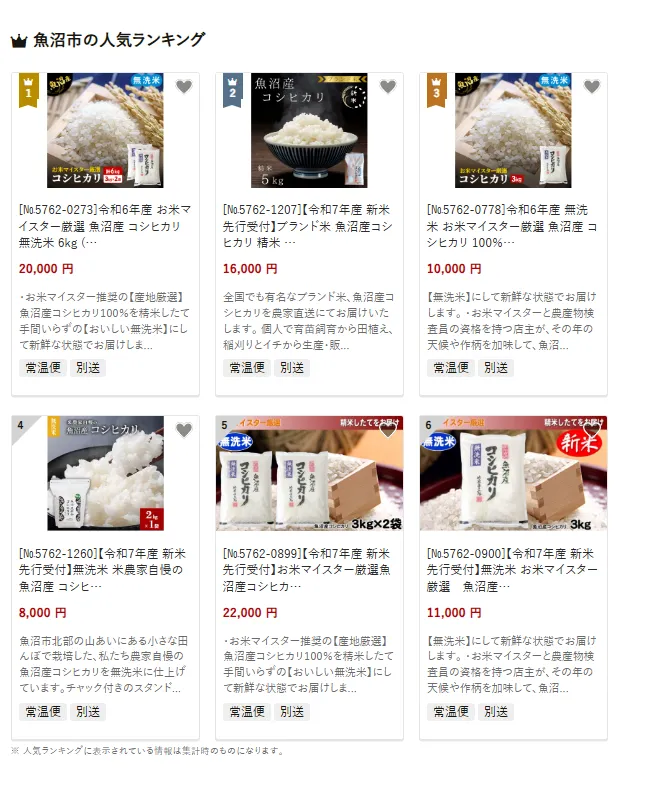Favorite the rank 1 rice №5762-0273

point(184,87)
